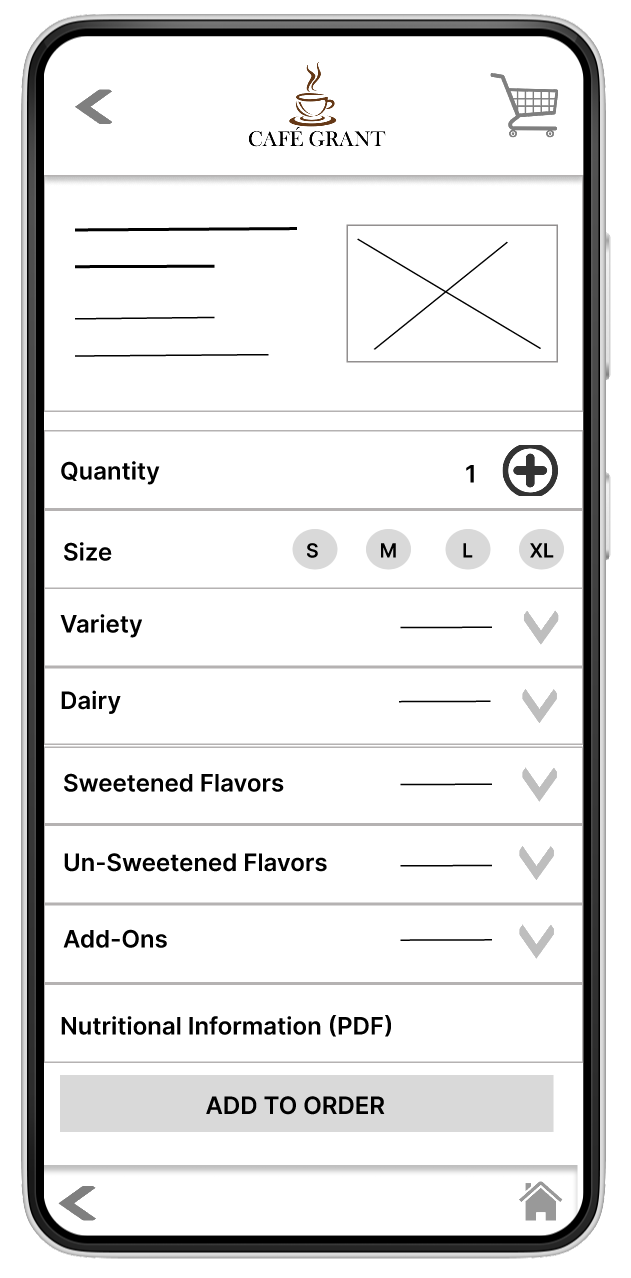
Task: Open Nutritional Information (PDF)
Action: 227,1026
